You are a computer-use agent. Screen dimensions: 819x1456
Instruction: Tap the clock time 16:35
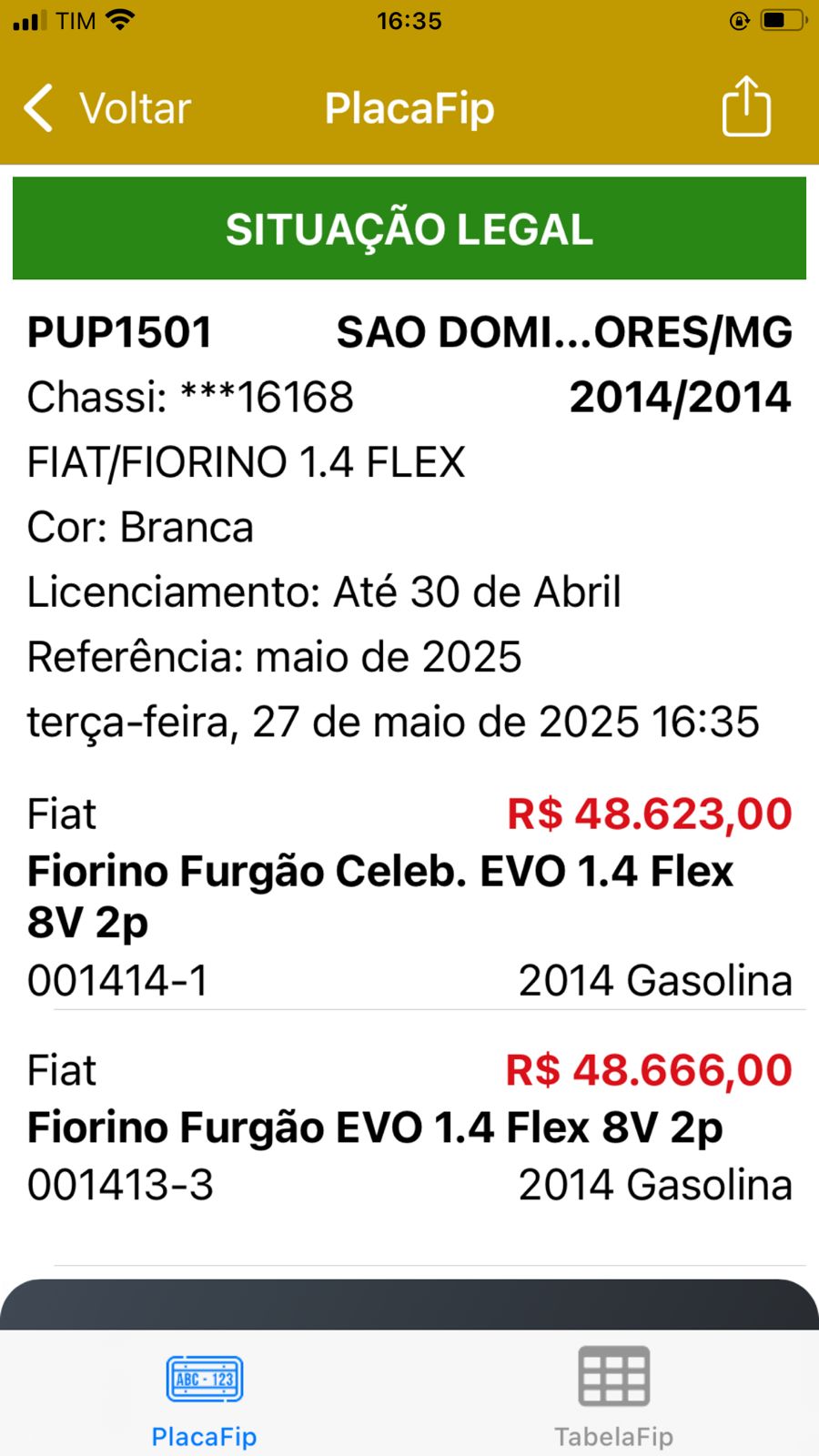(409, 21)
